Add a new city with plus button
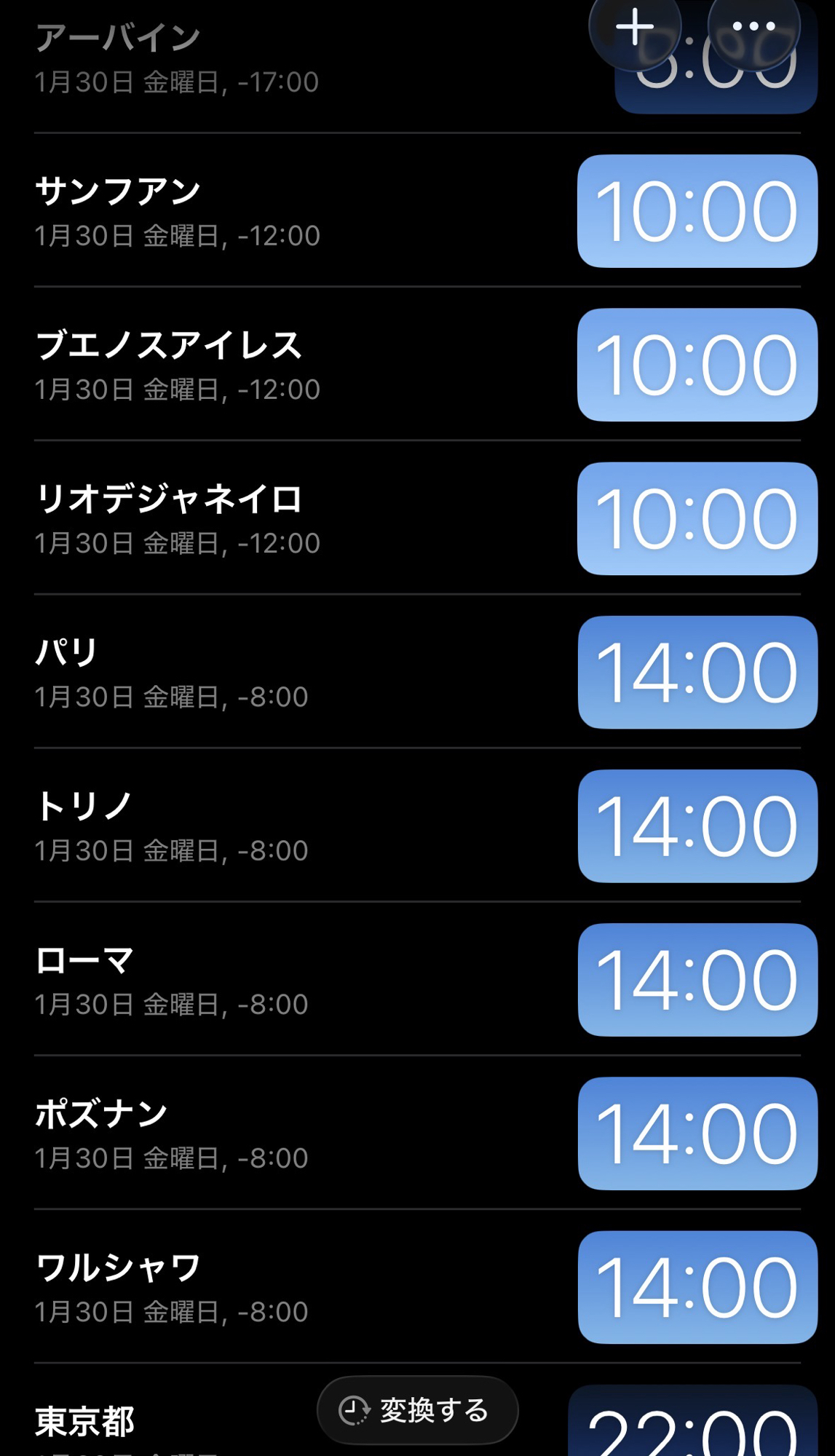The width and height of the screenshot is (835, 1456). pyautogui.click(x=635, y=28)
